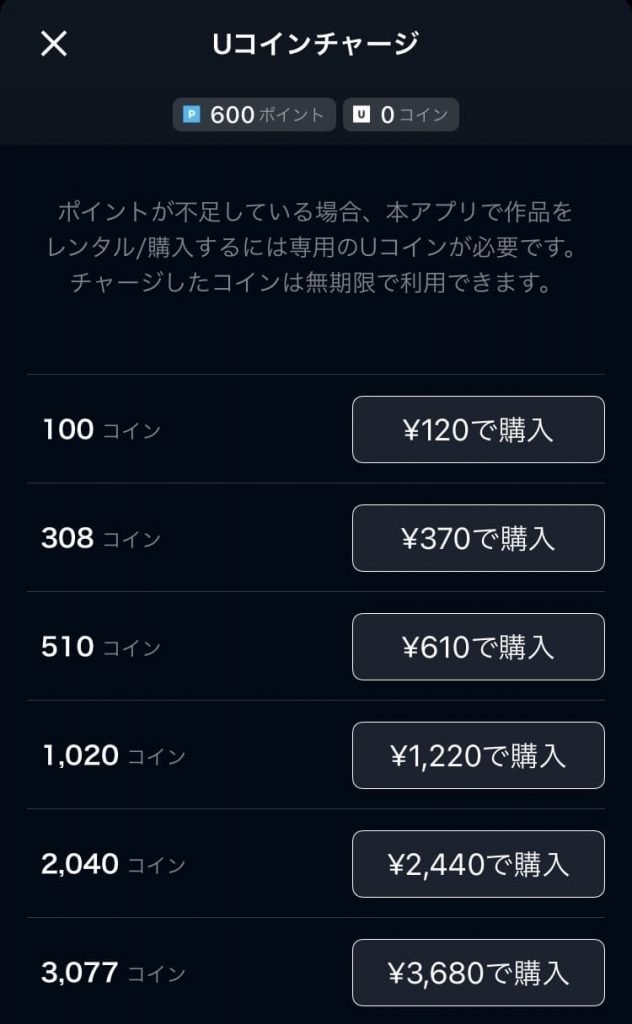The width and height of the screenshot is (632, 1024).
Task: Buy 100 coins with ¥120で購入
Action: (478, 430)
